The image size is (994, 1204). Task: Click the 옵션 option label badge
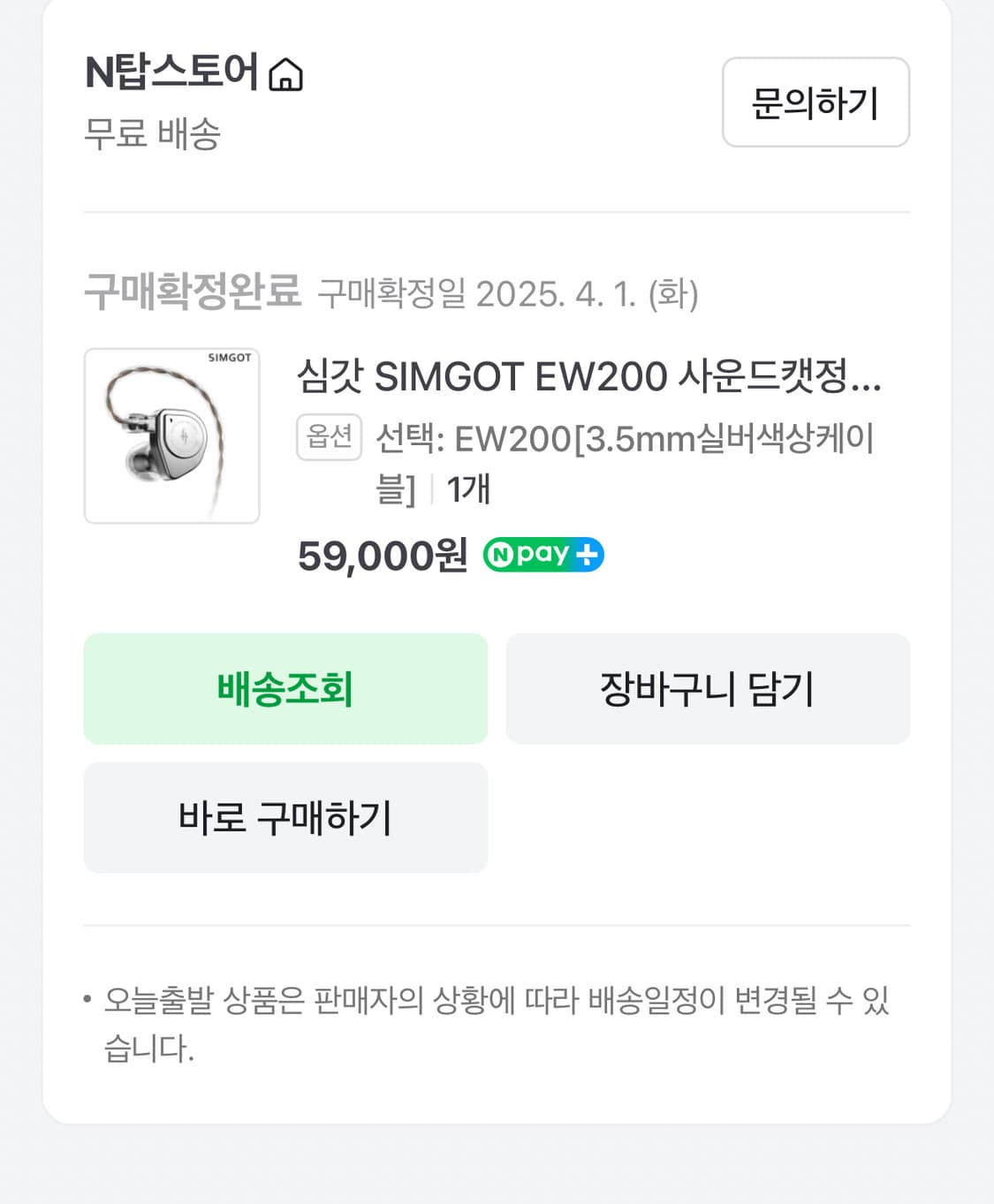pyautogui.click(x=329, y=435)
